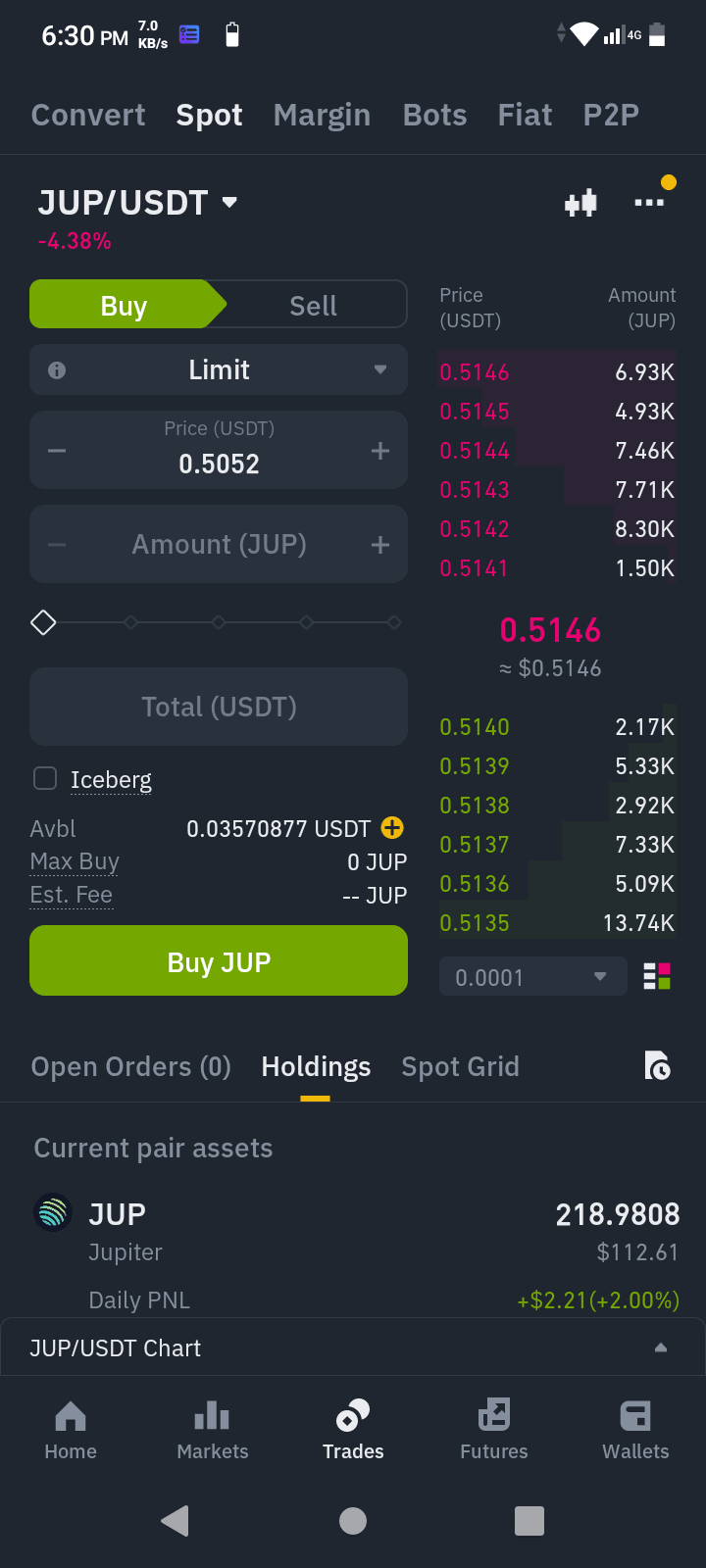
Task: Open the more options menu icon
Action: 649,202
